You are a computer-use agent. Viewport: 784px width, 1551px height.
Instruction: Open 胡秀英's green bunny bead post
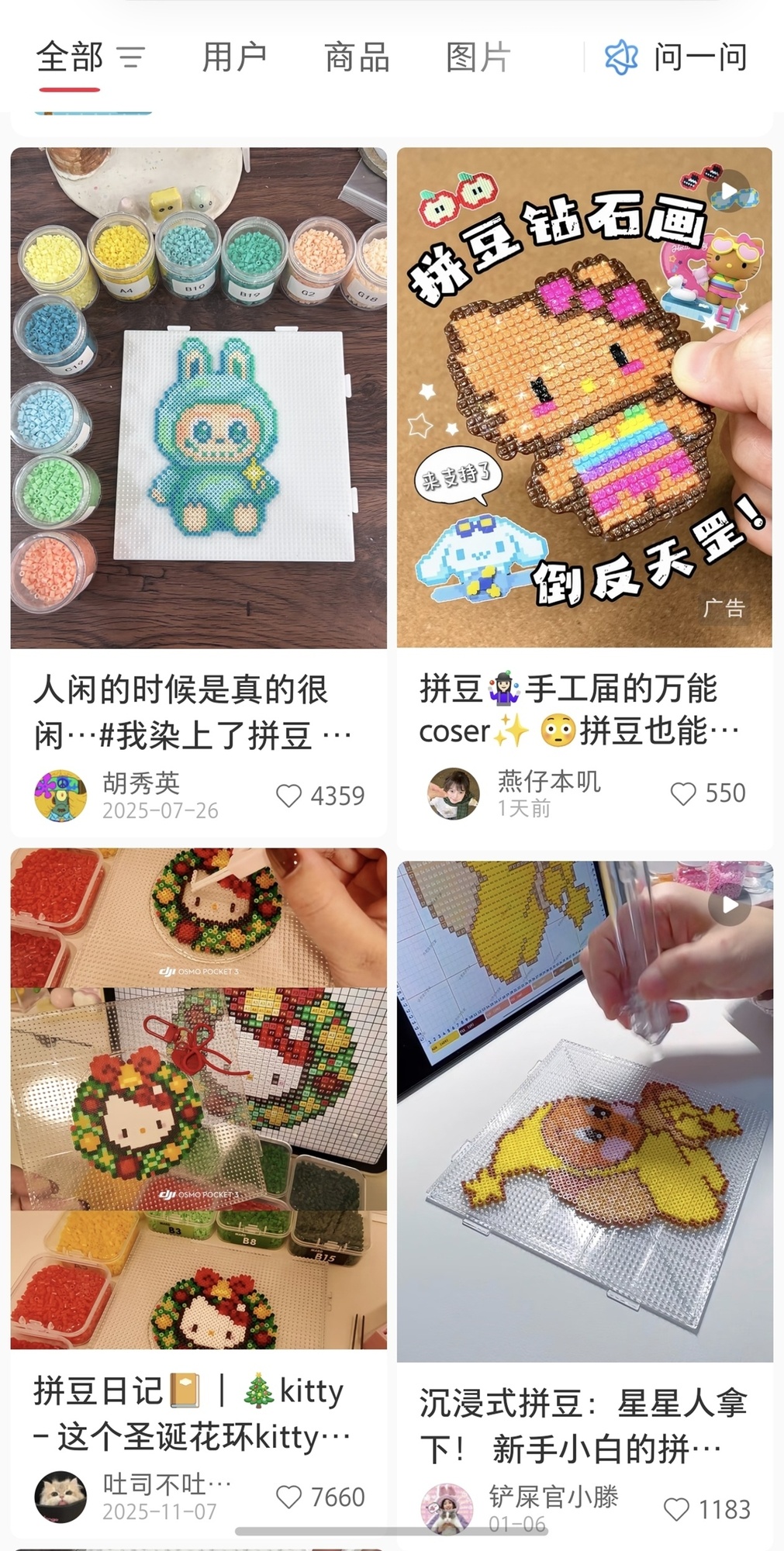point(199,398)
